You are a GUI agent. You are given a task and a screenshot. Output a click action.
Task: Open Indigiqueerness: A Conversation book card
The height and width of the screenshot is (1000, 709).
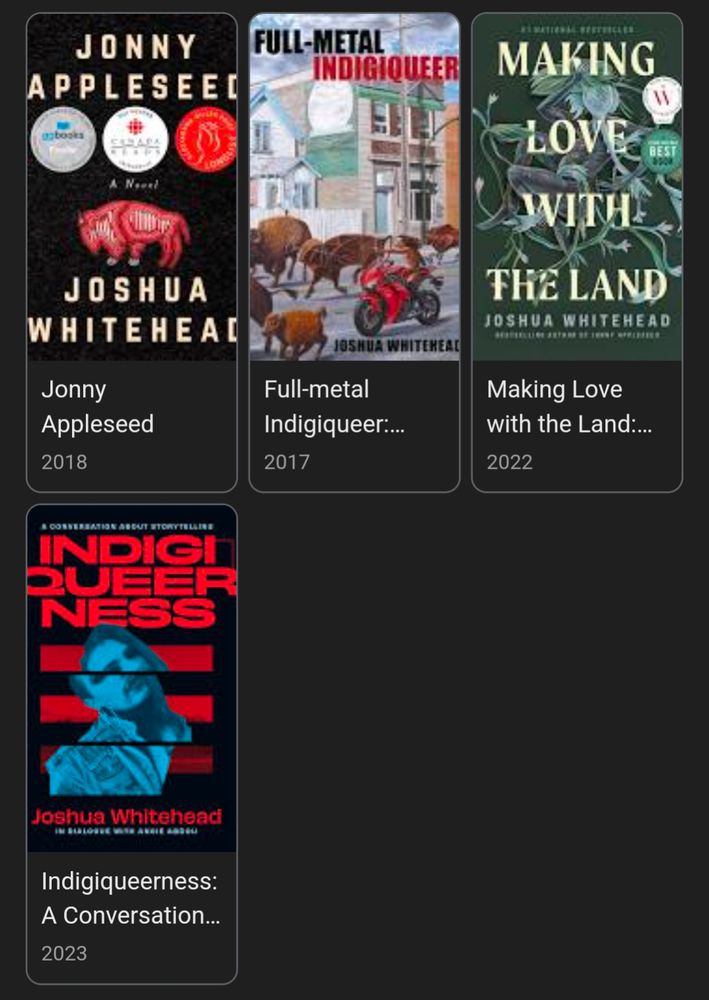tap(131, 744)
